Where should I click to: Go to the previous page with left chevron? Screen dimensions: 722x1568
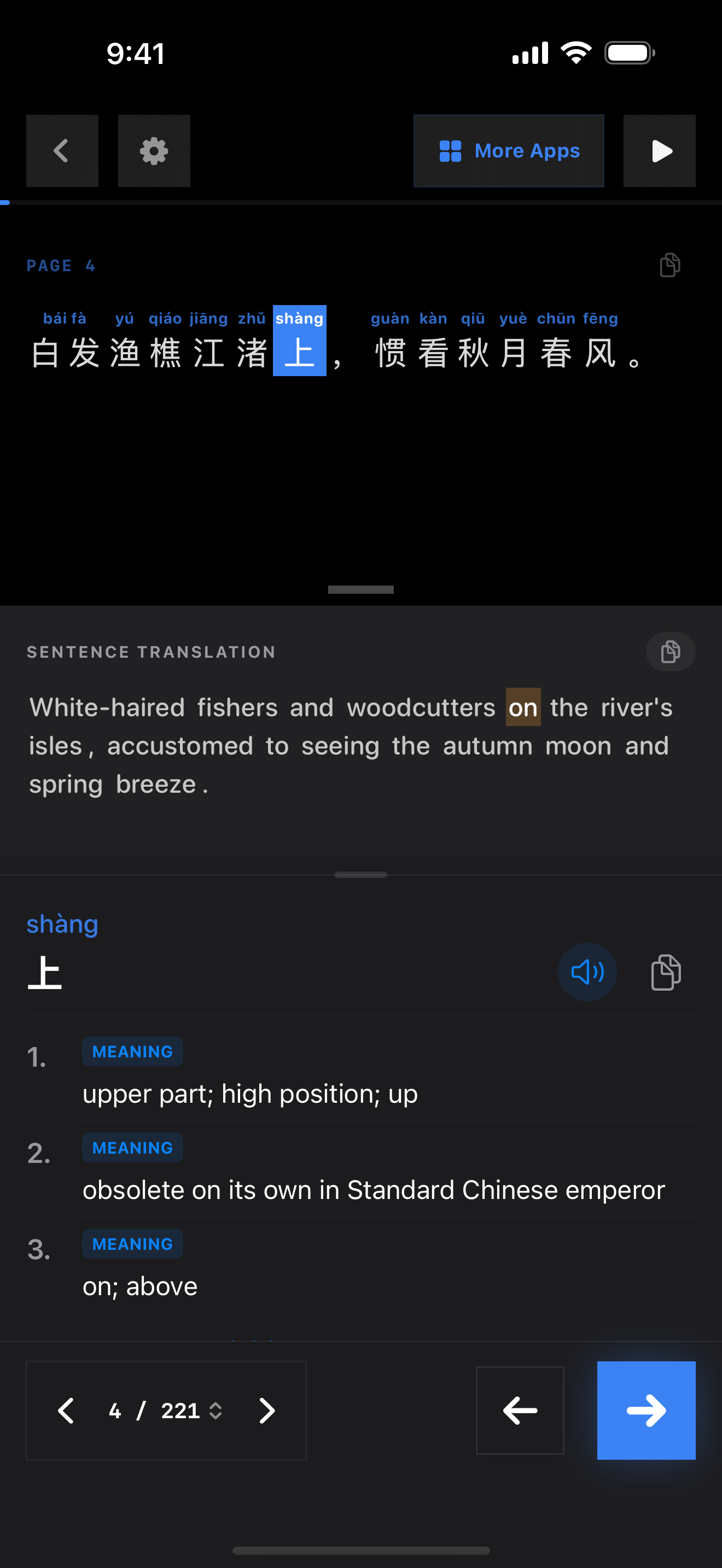coord(66,1411)
